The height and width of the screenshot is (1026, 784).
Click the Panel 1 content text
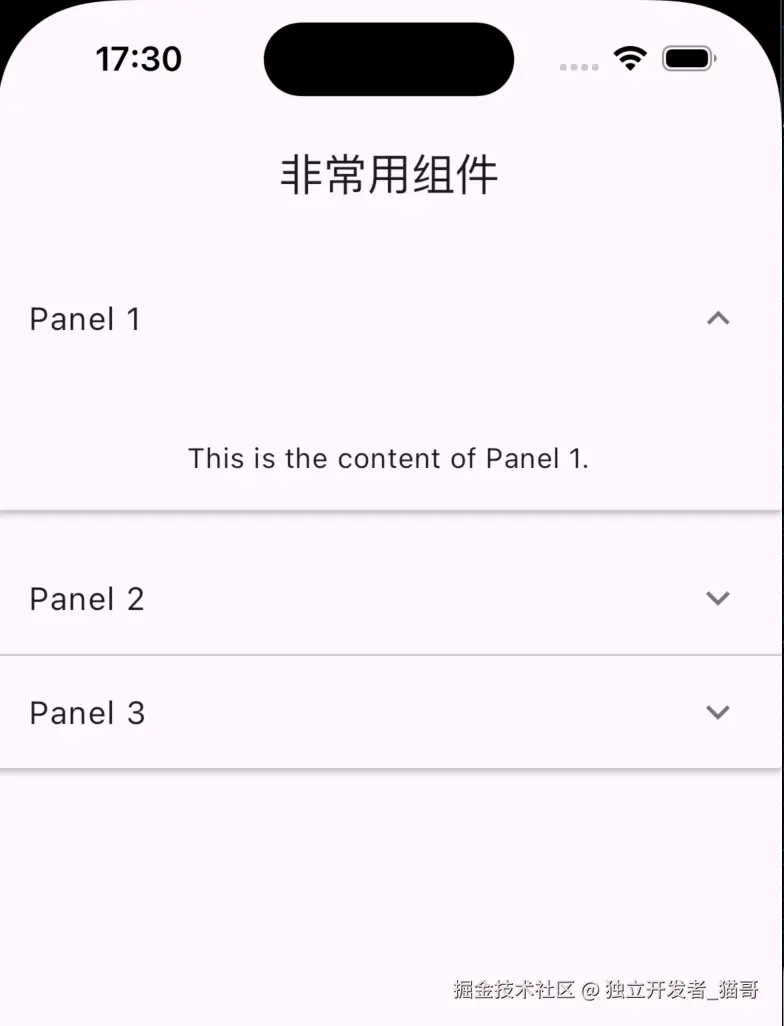[389, 458]
